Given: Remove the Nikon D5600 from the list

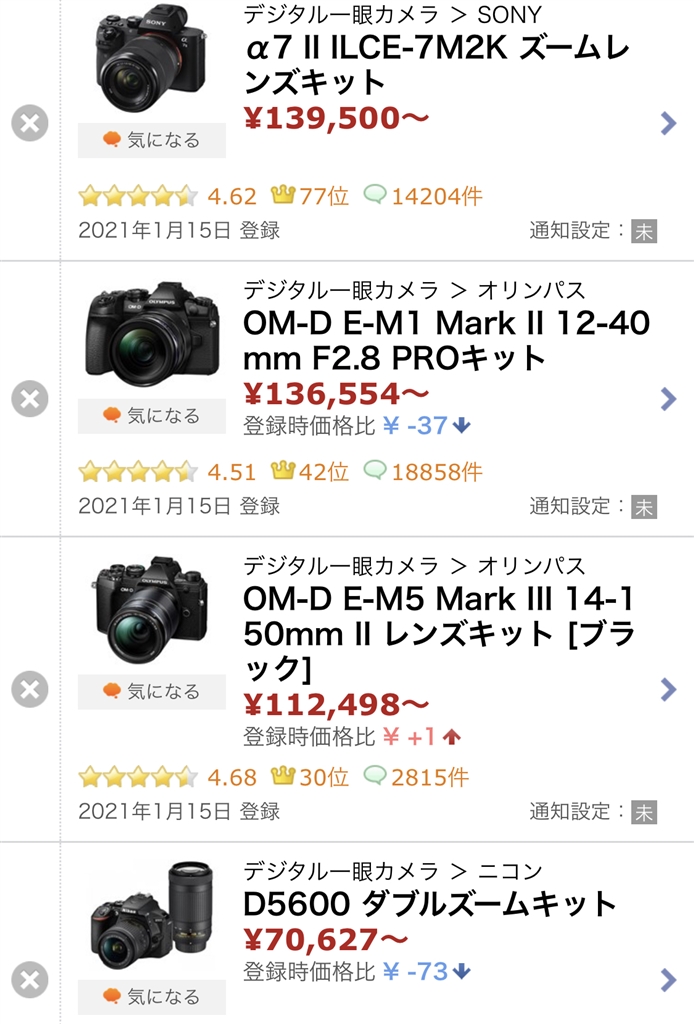Looking at the screenshot, I should click(30, 979).
